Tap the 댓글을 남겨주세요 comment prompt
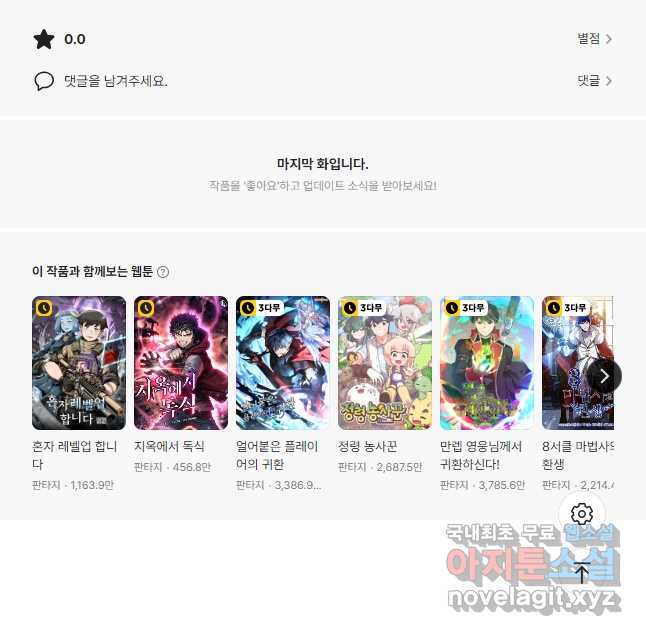The width and height of the screenshot is (646, 636). (x=115, y=81)
